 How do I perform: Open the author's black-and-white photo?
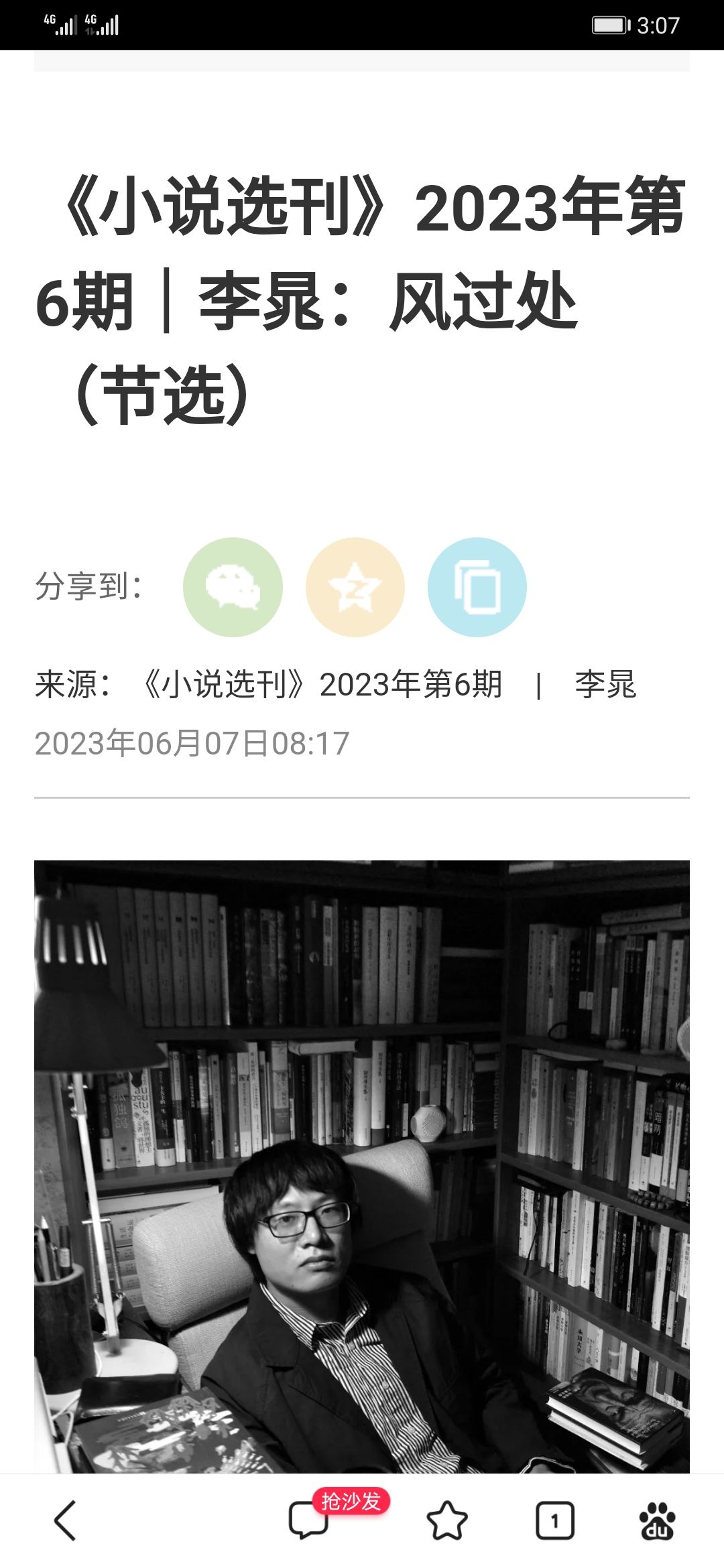tap(362, 1166)
